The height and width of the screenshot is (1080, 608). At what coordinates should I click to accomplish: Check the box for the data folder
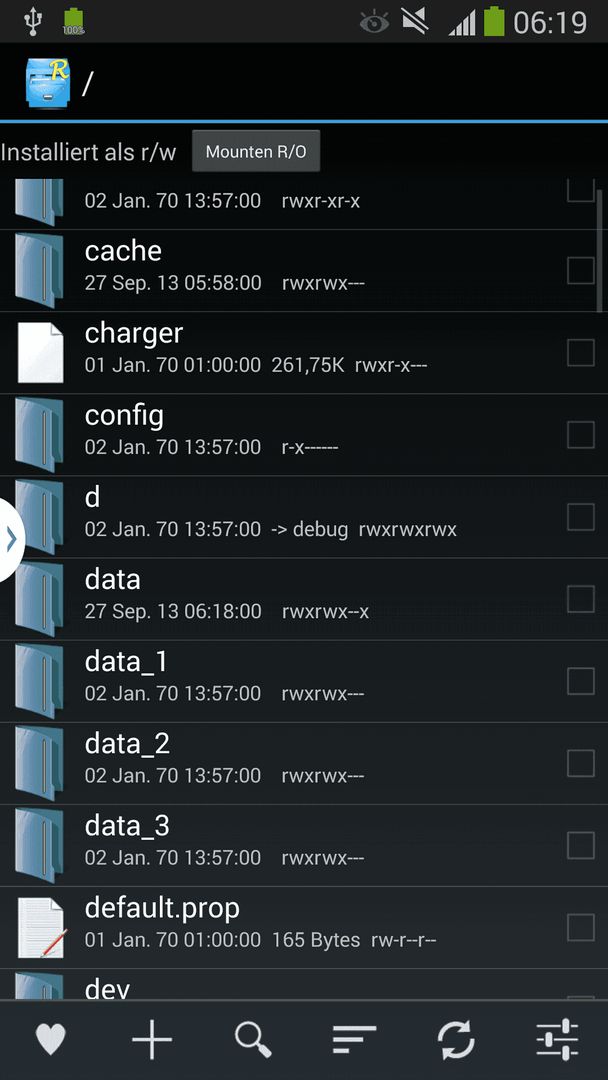(580, 599)
